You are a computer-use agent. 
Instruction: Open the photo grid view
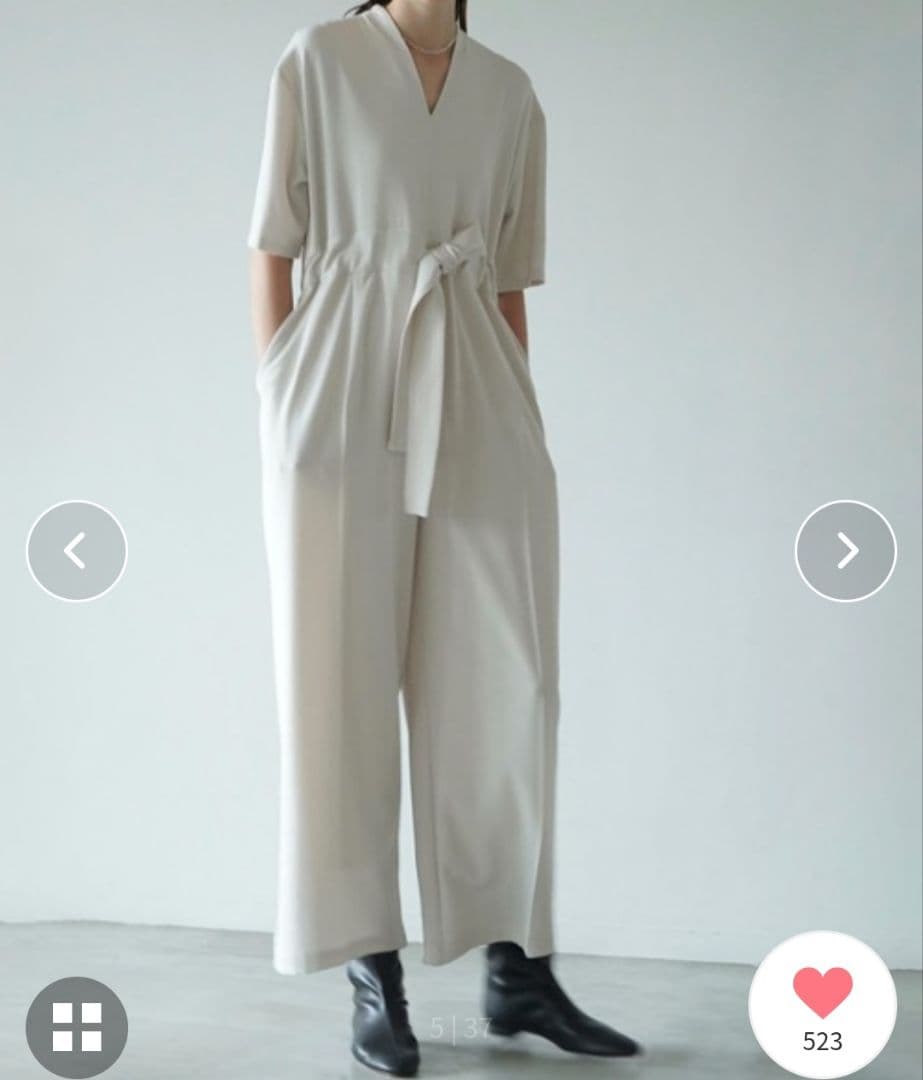(77, 1027)
